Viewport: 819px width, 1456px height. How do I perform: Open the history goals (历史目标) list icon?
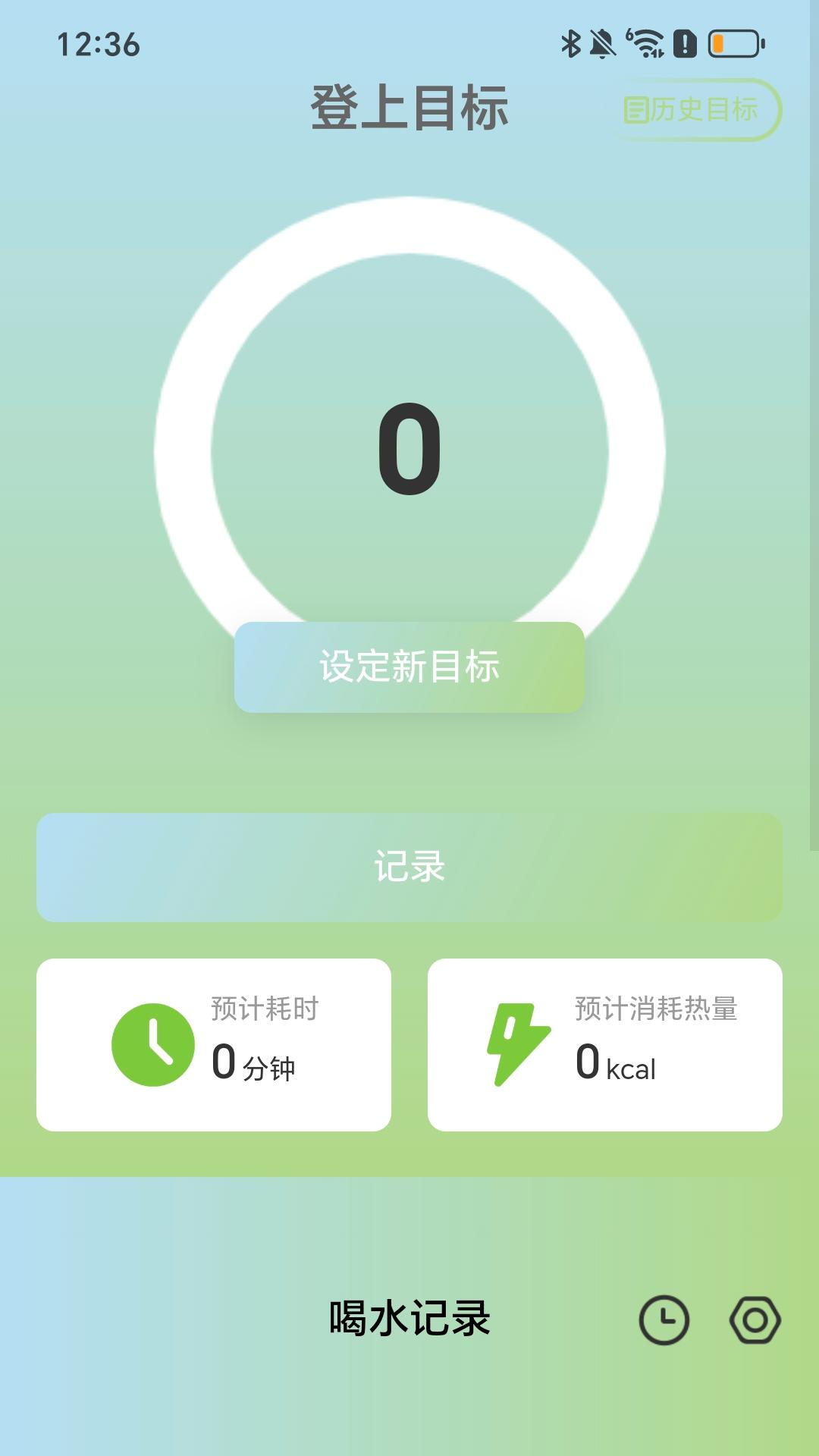coord(634,110)
